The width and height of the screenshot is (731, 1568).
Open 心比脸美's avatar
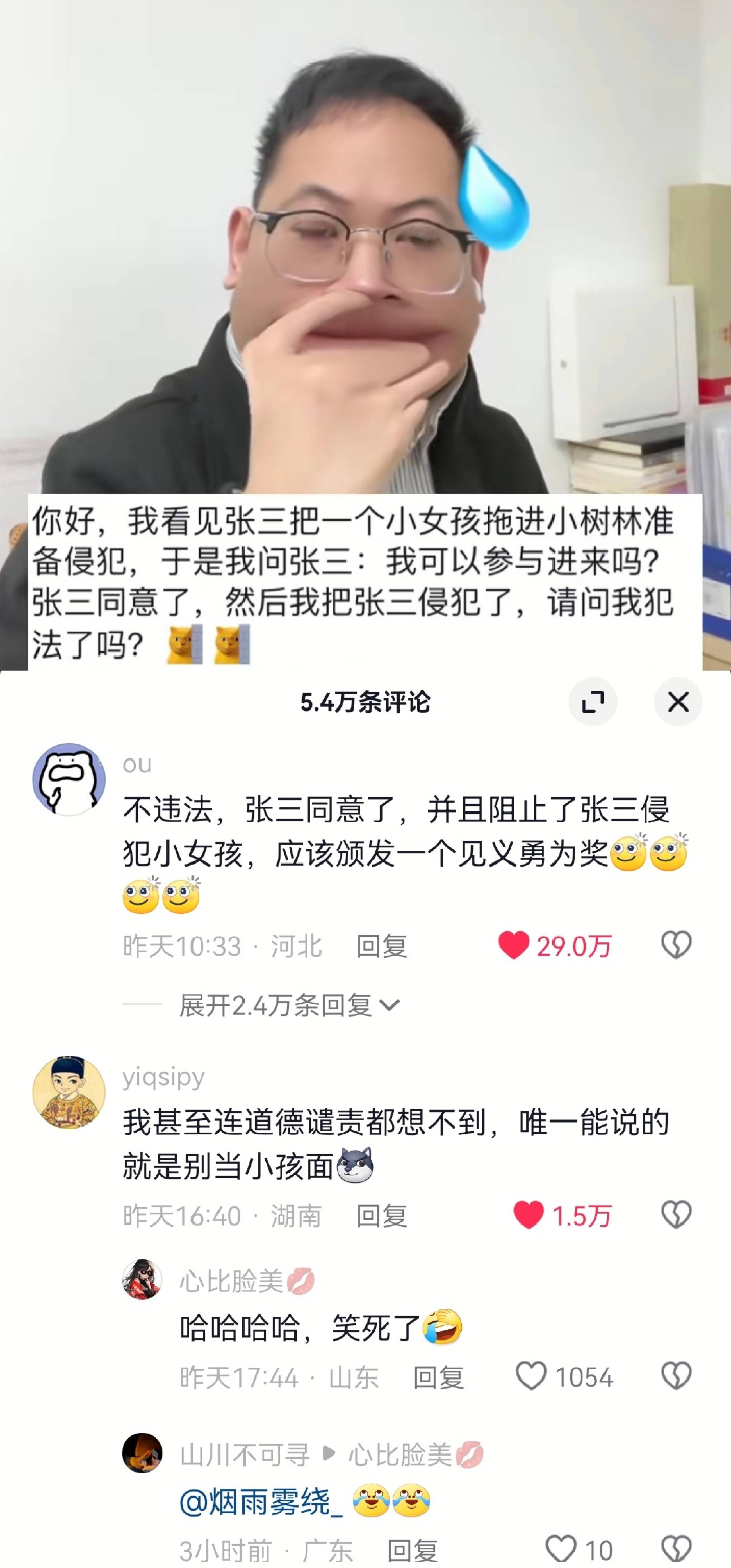pyautogui.click(x=142, y=1280)
